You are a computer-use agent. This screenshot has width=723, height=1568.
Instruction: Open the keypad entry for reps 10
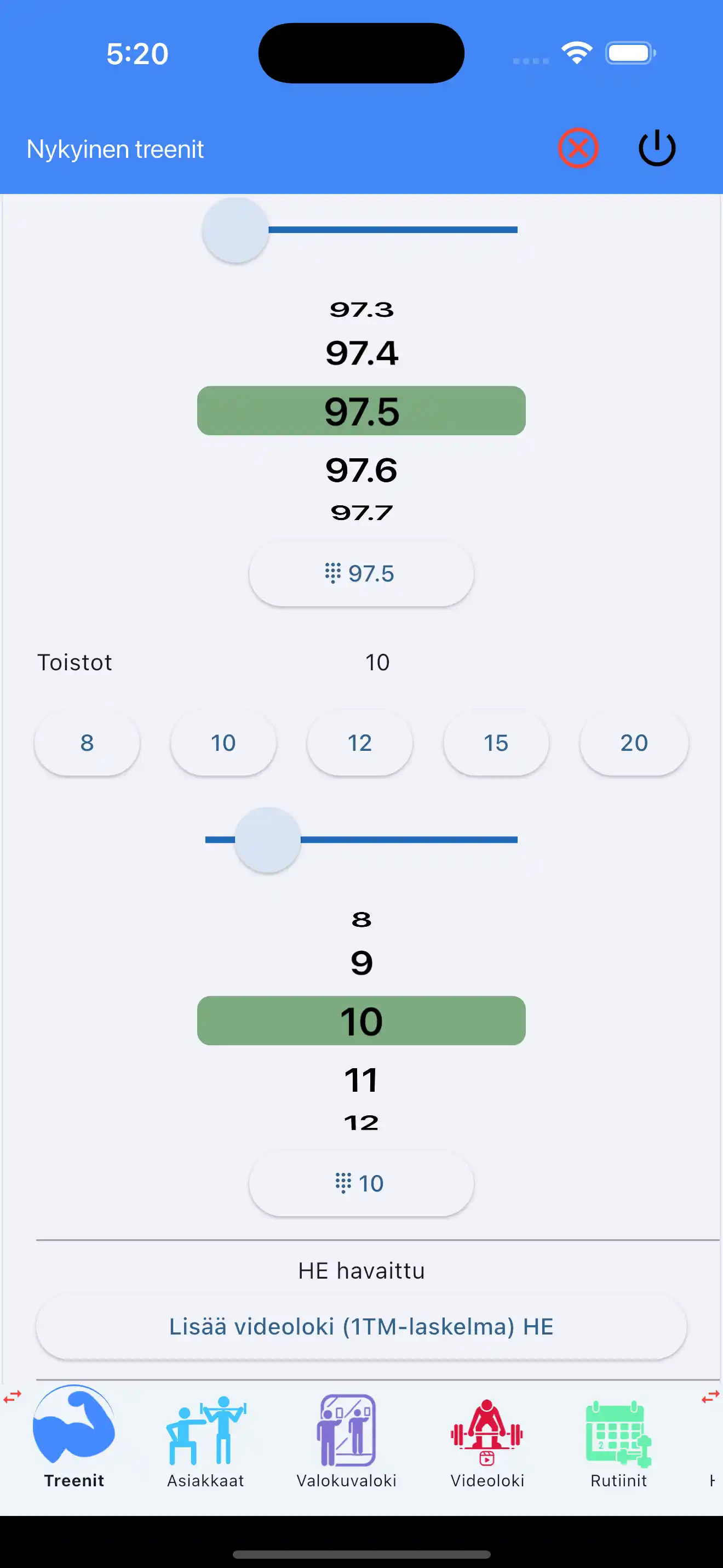click(361, 1183)
